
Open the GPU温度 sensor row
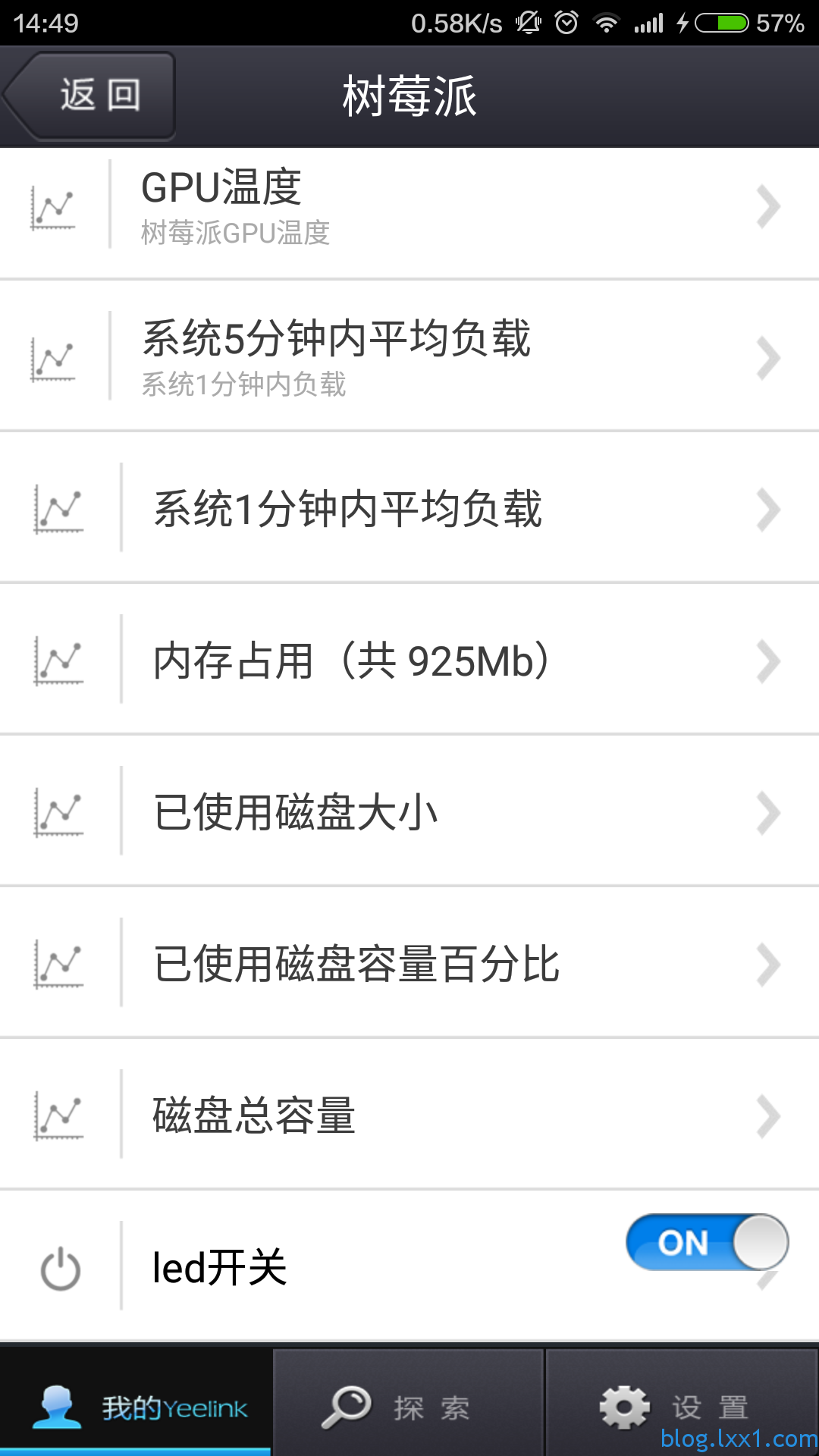point(409,205)
